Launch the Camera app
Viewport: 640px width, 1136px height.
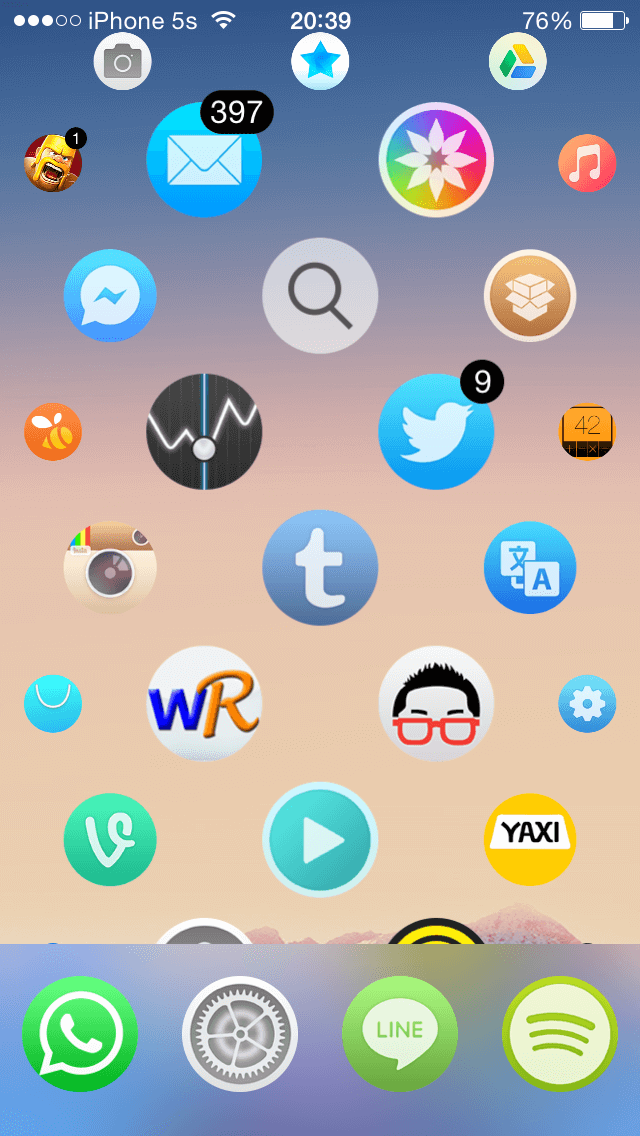pyautogui.click(x=122, y=62)
